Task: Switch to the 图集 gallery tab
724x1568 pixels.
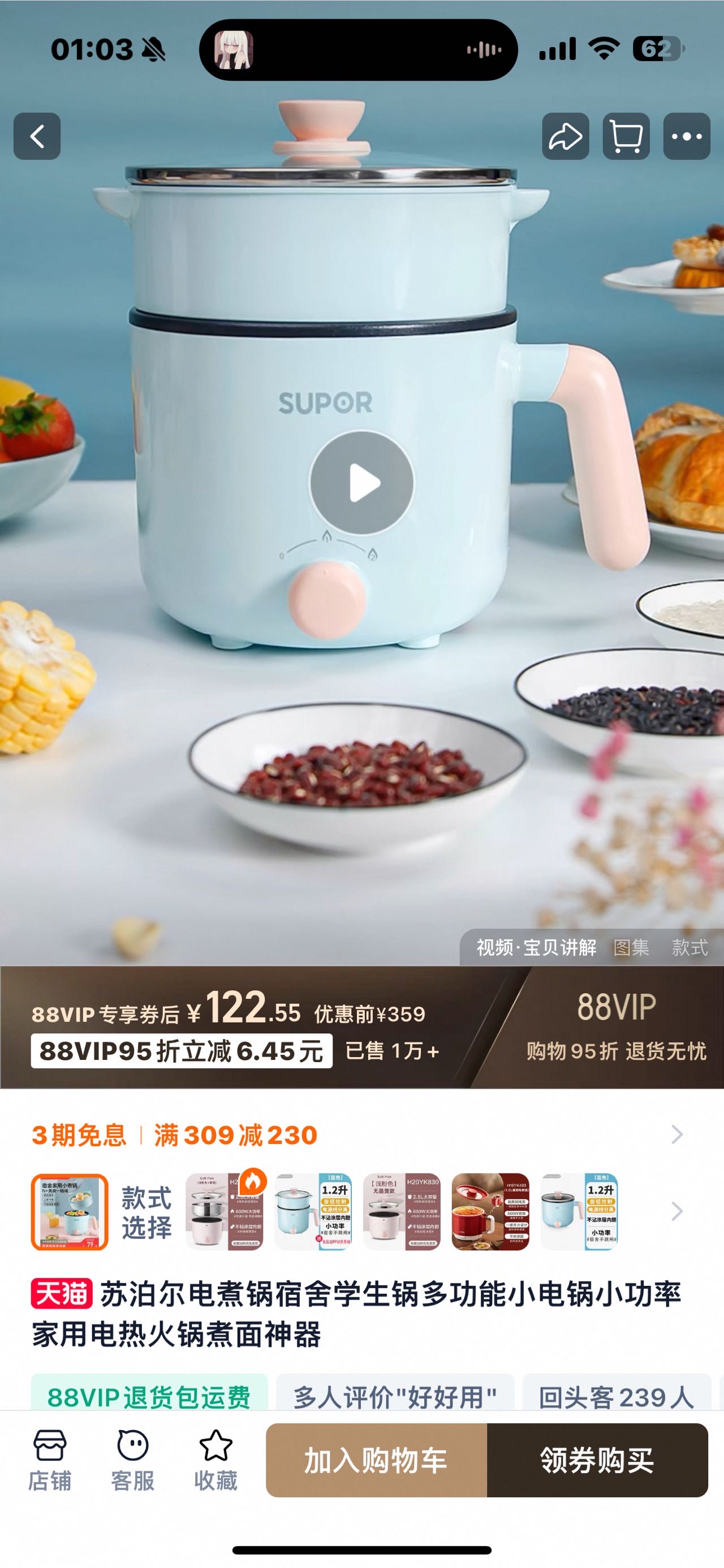Action: pos(631,947)
